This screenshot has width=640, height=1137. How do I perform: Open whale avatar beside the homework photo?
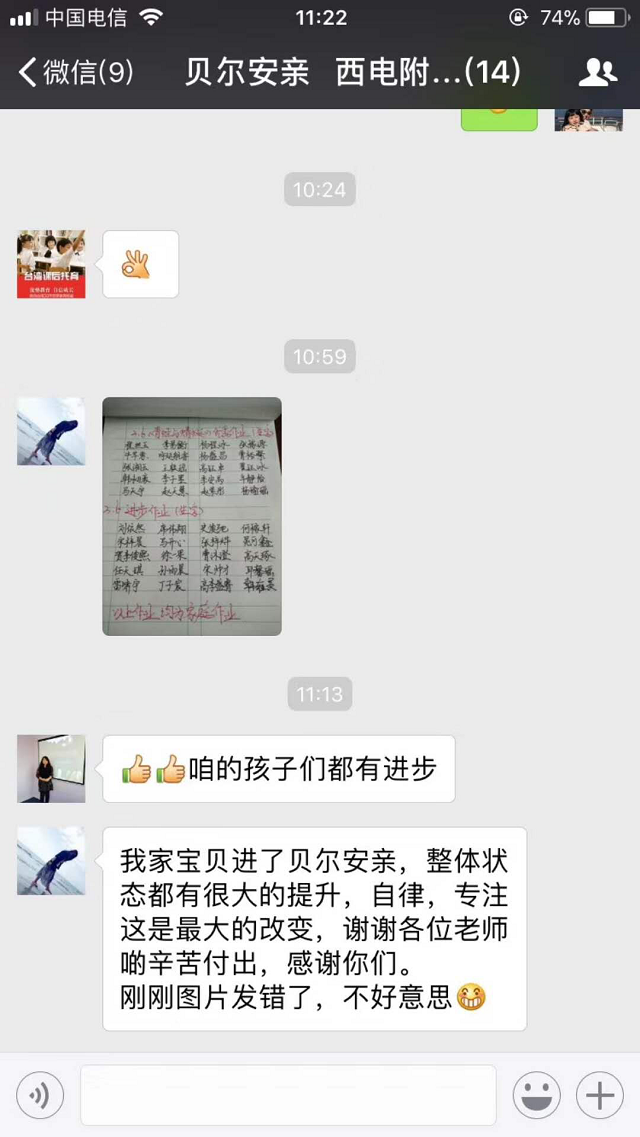51,431
